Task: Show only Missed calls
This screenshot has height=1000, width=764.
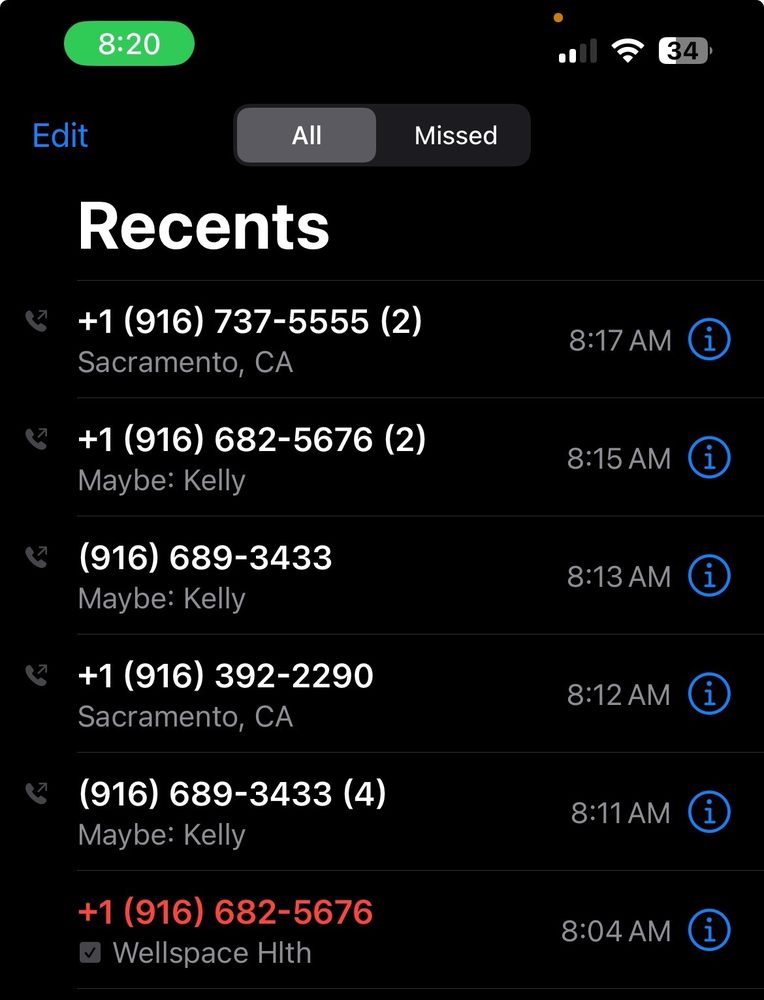Action: coord(455,135)
